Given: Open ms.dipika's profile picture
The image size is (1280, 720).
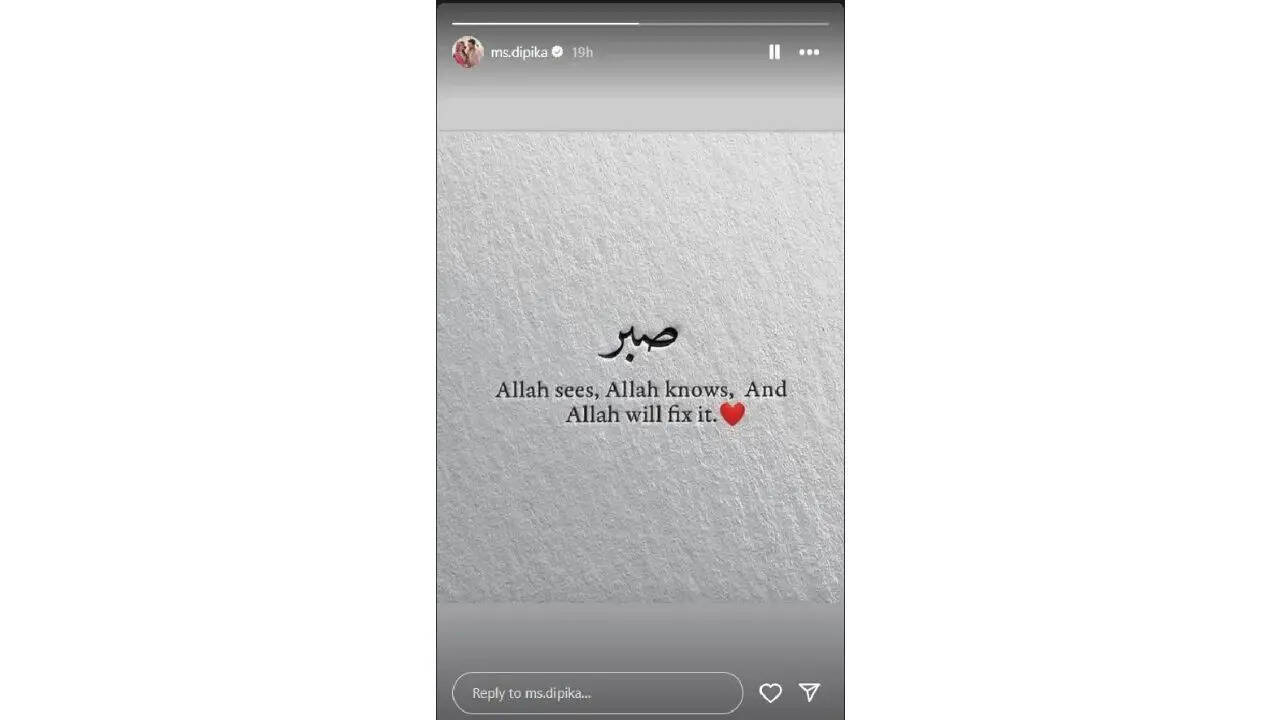Looking at the screenshot, I should pos(467,52).
